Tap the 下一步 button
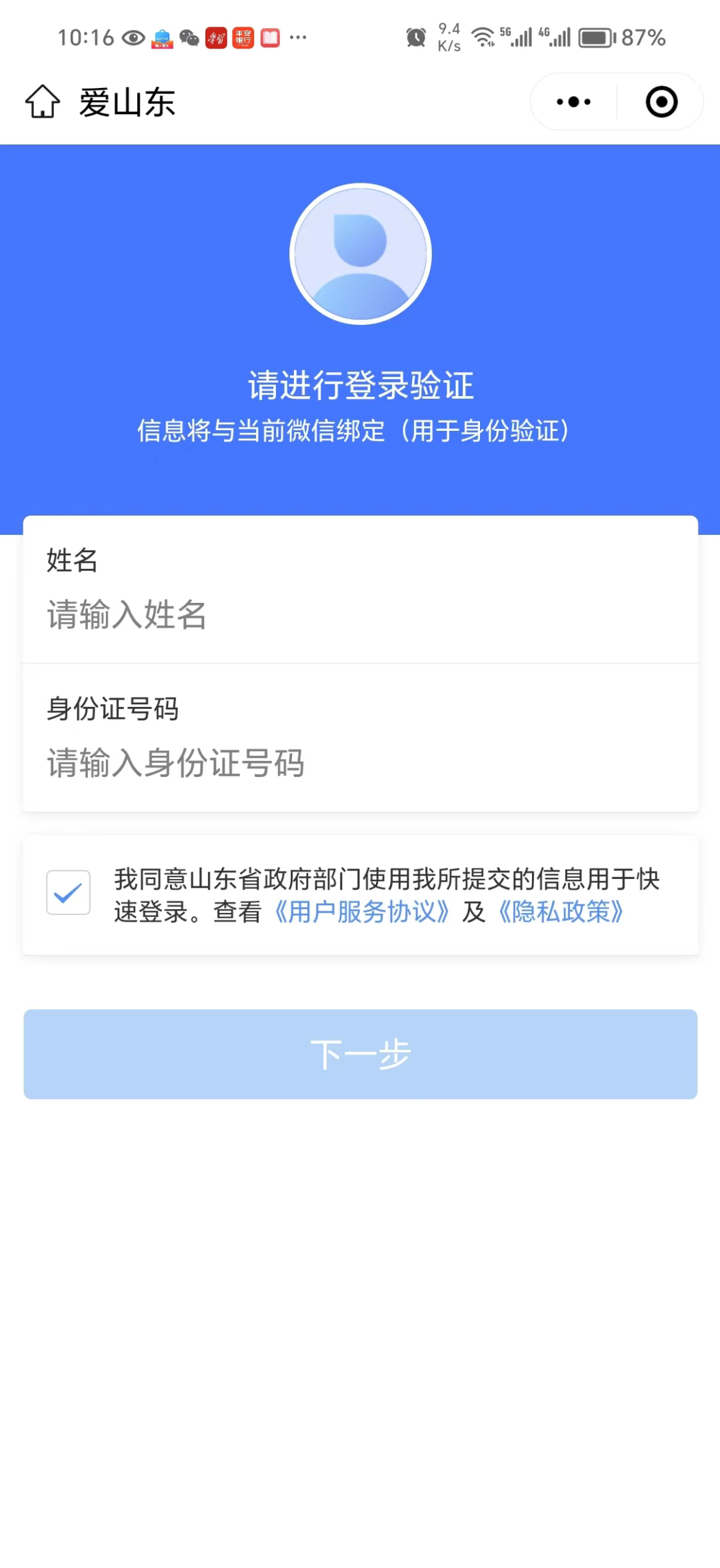This screenshot has width=720, height=1568. pos(361,1054)
